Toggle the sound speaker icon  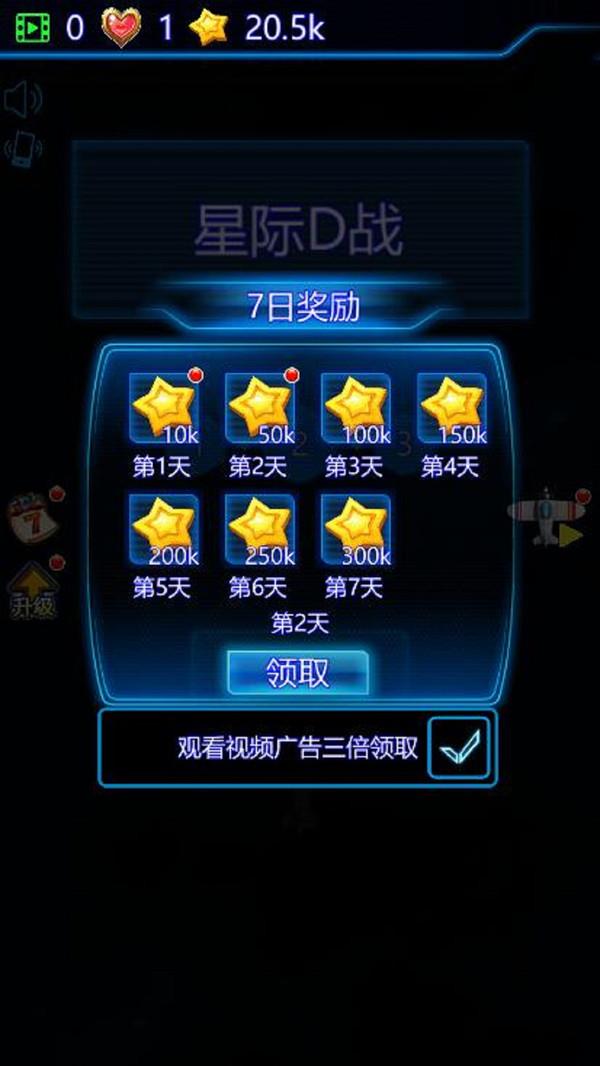(x=22, y=100)
